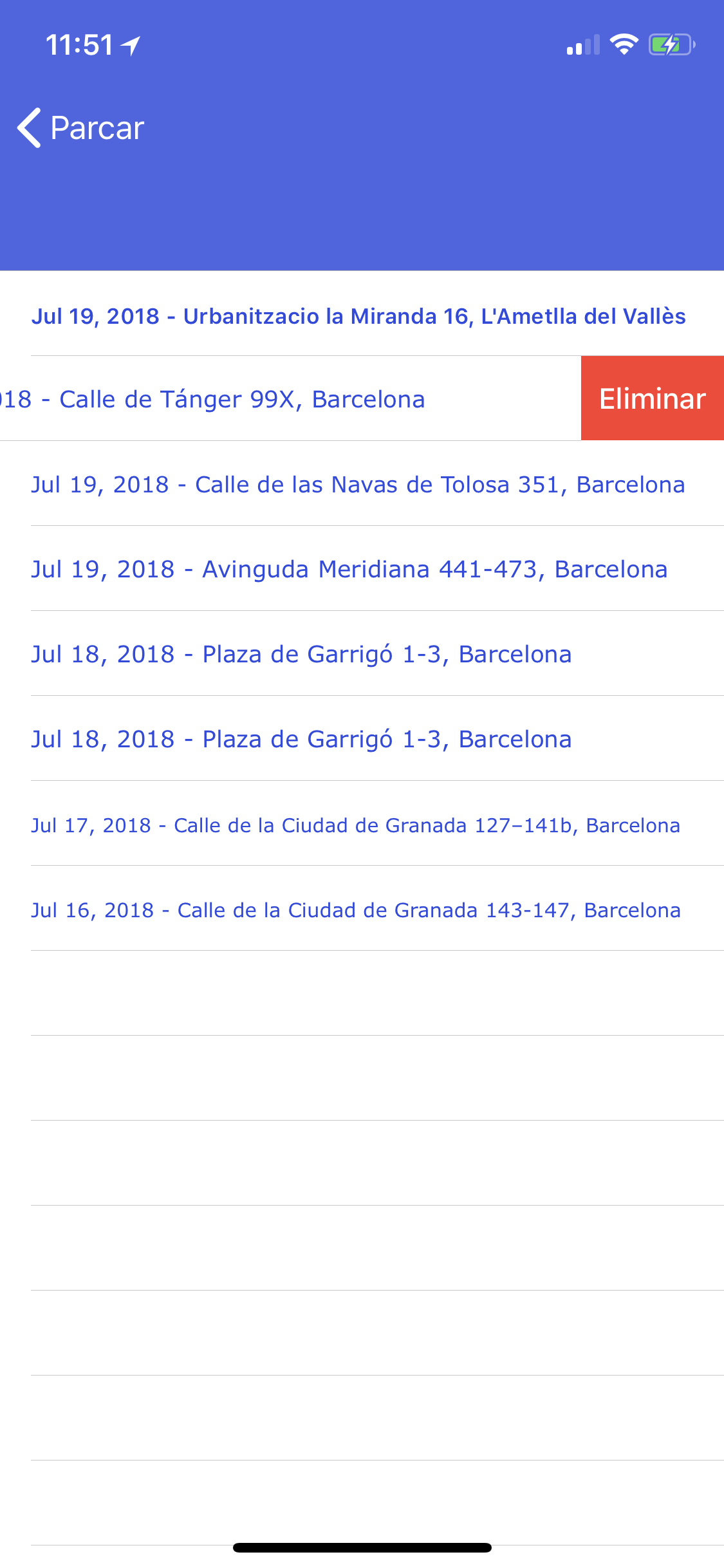Open Calle de las Navas de Tolosa 351
This screenshot has height=1568, width=724.
(362, 483)
